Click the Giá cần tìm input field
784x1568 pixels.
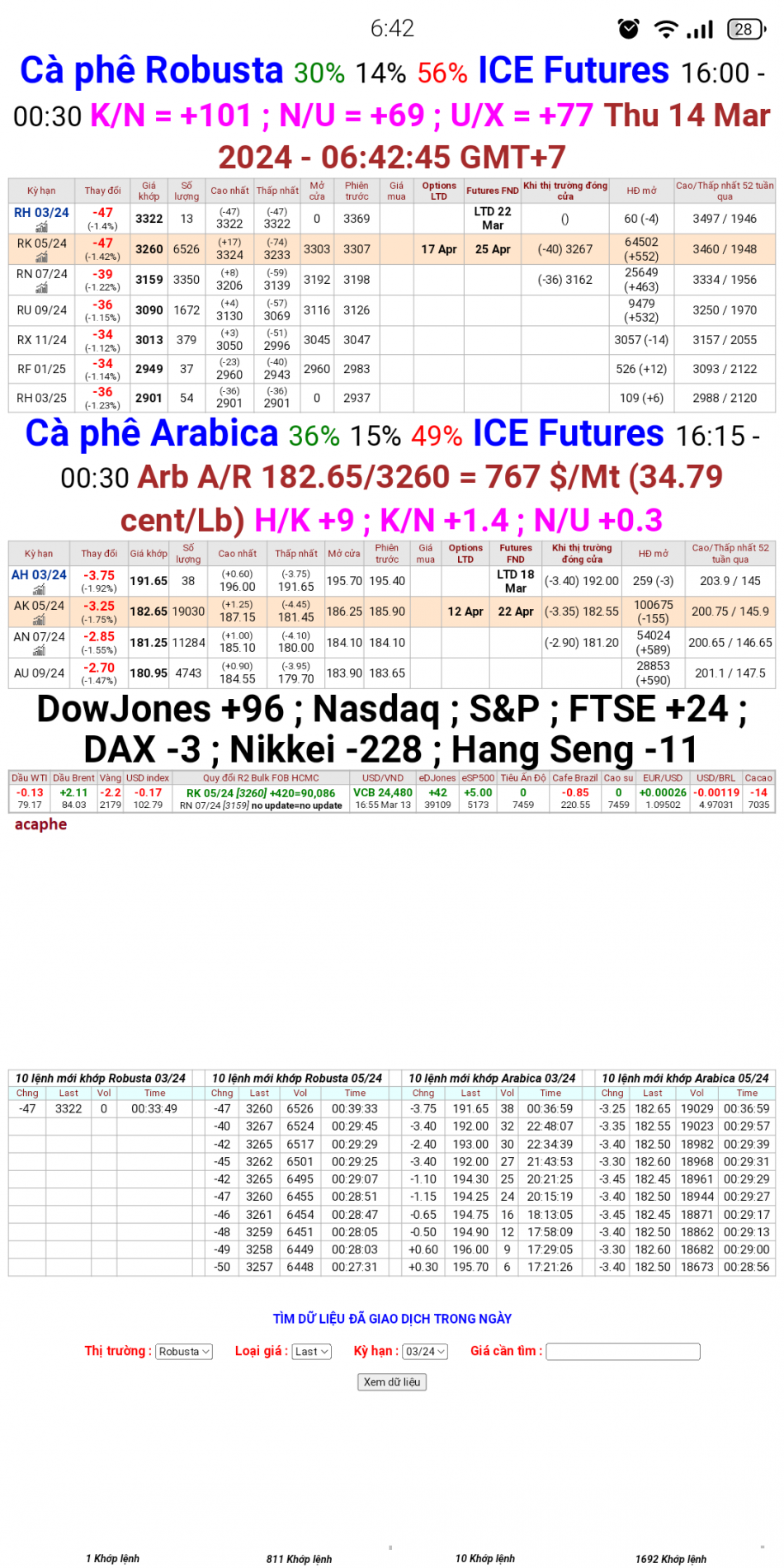pyautogui.click(x=624, y=1351)
